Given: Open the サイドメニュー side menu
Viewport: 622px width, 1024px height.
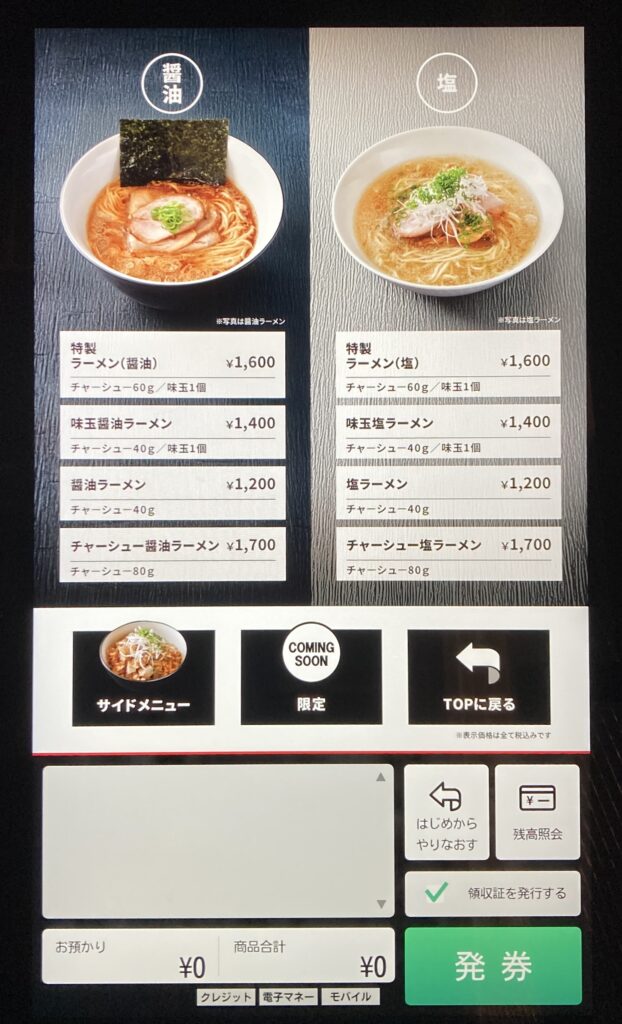Looking at the screenshot, I should coord(143,676).
